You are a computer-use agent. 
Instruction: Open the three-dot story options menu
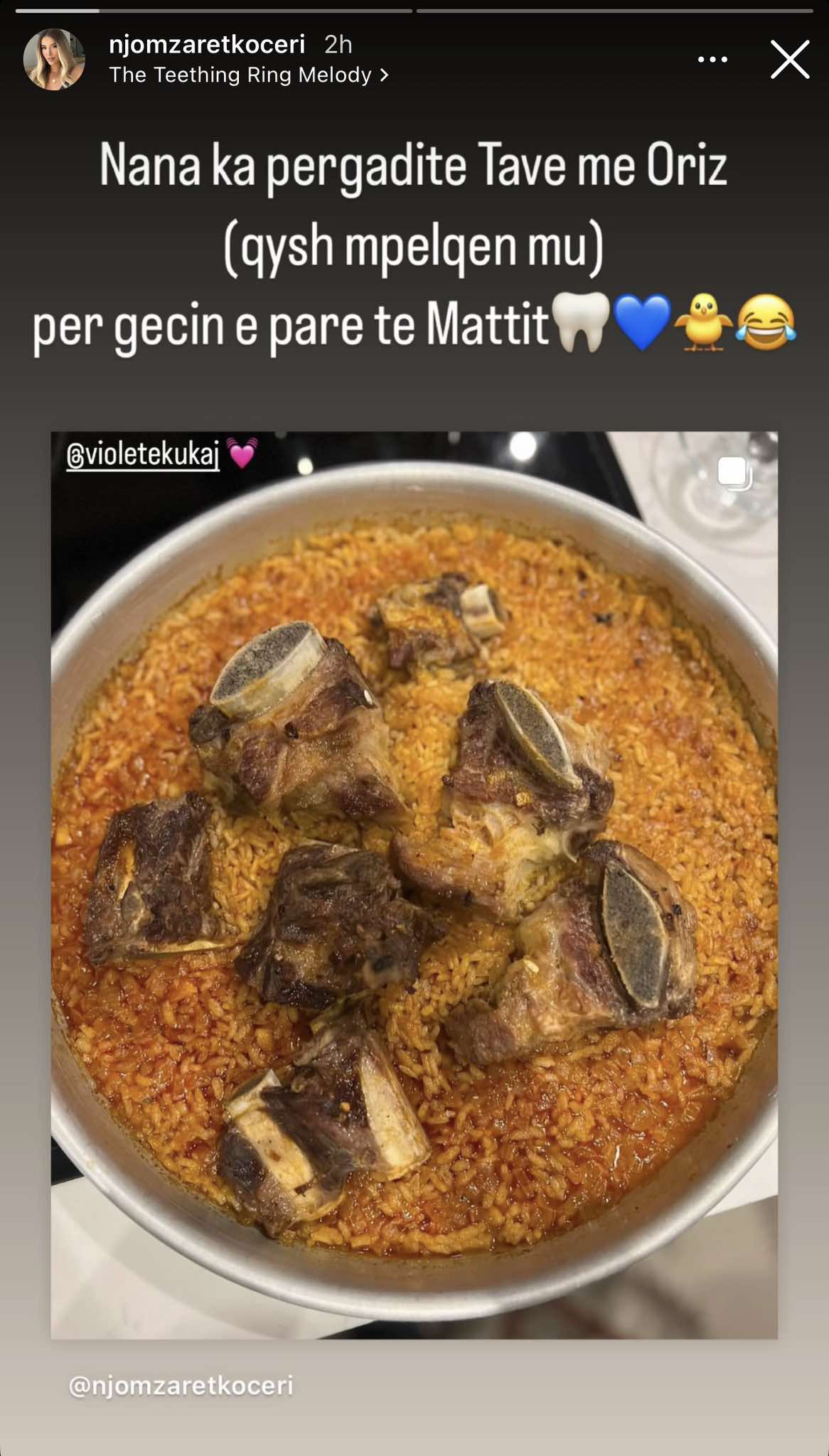pos(712,60)
